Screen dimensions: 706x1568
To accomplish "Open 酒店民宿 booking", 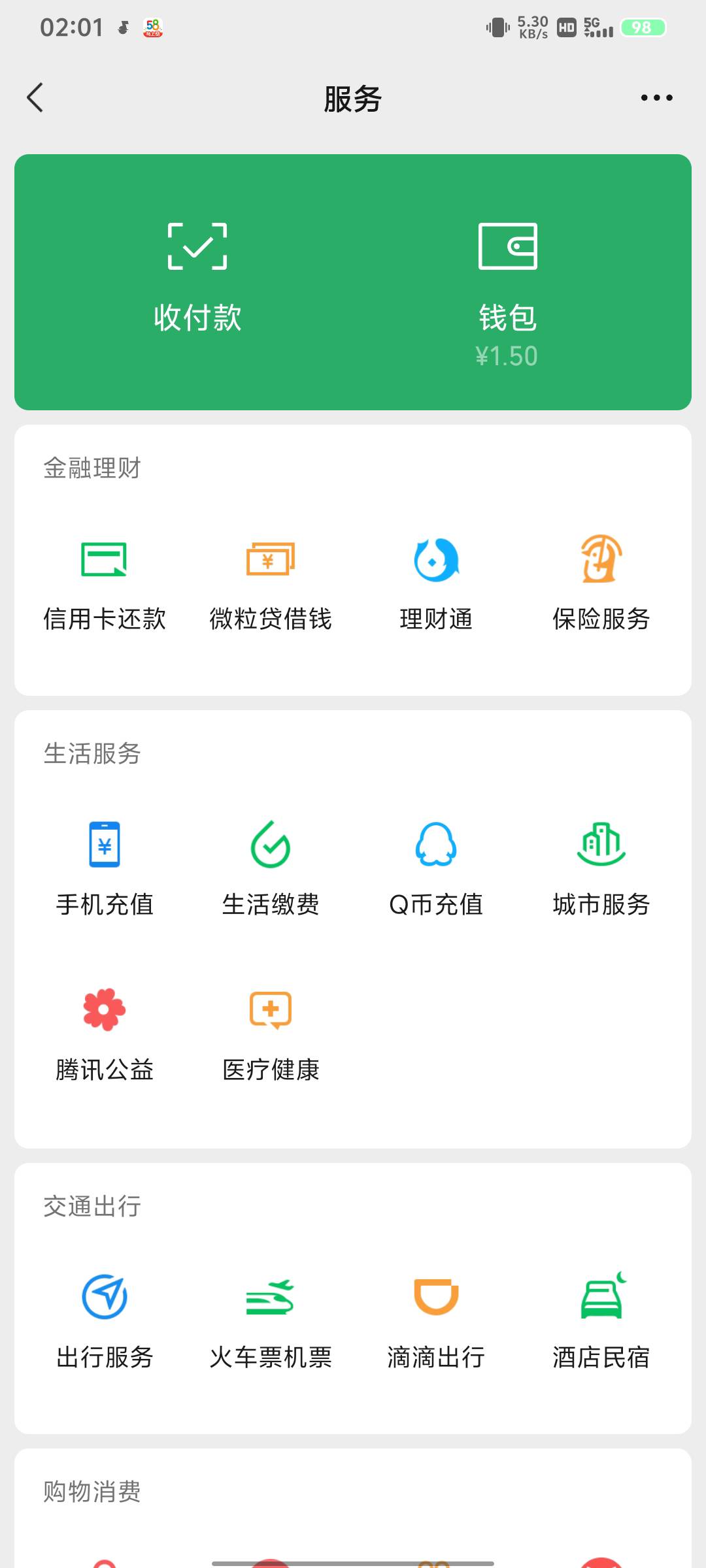I will pyautogui.click(x=601, y=1321).
